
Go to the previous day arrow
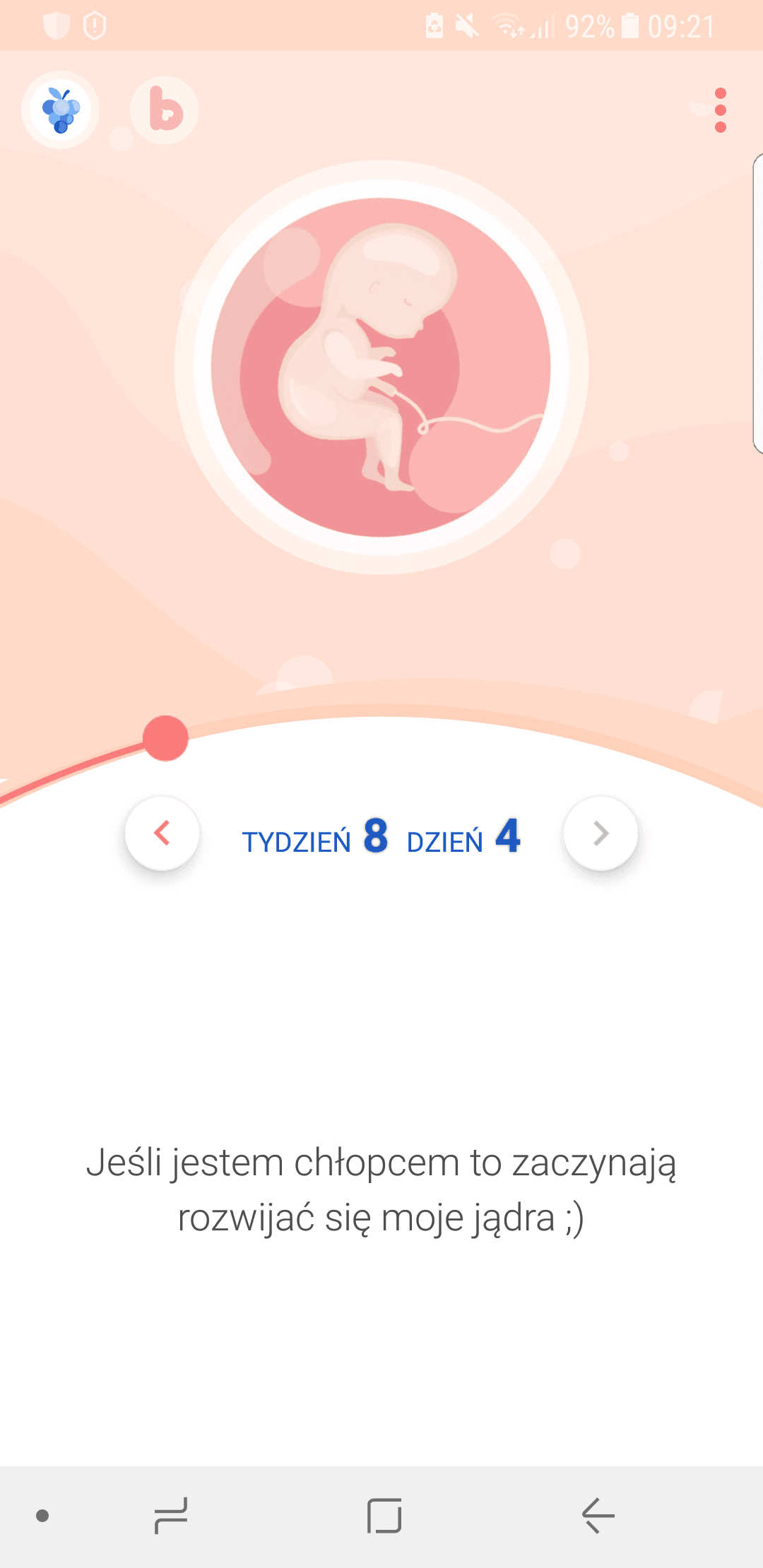pos(162,833)
